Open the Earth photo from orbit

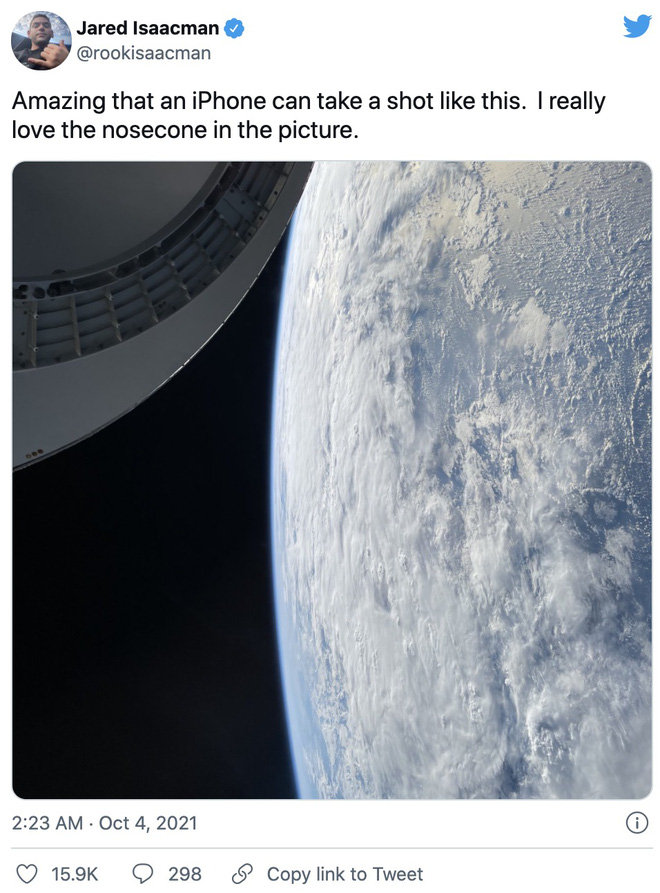tap(331, 480)
